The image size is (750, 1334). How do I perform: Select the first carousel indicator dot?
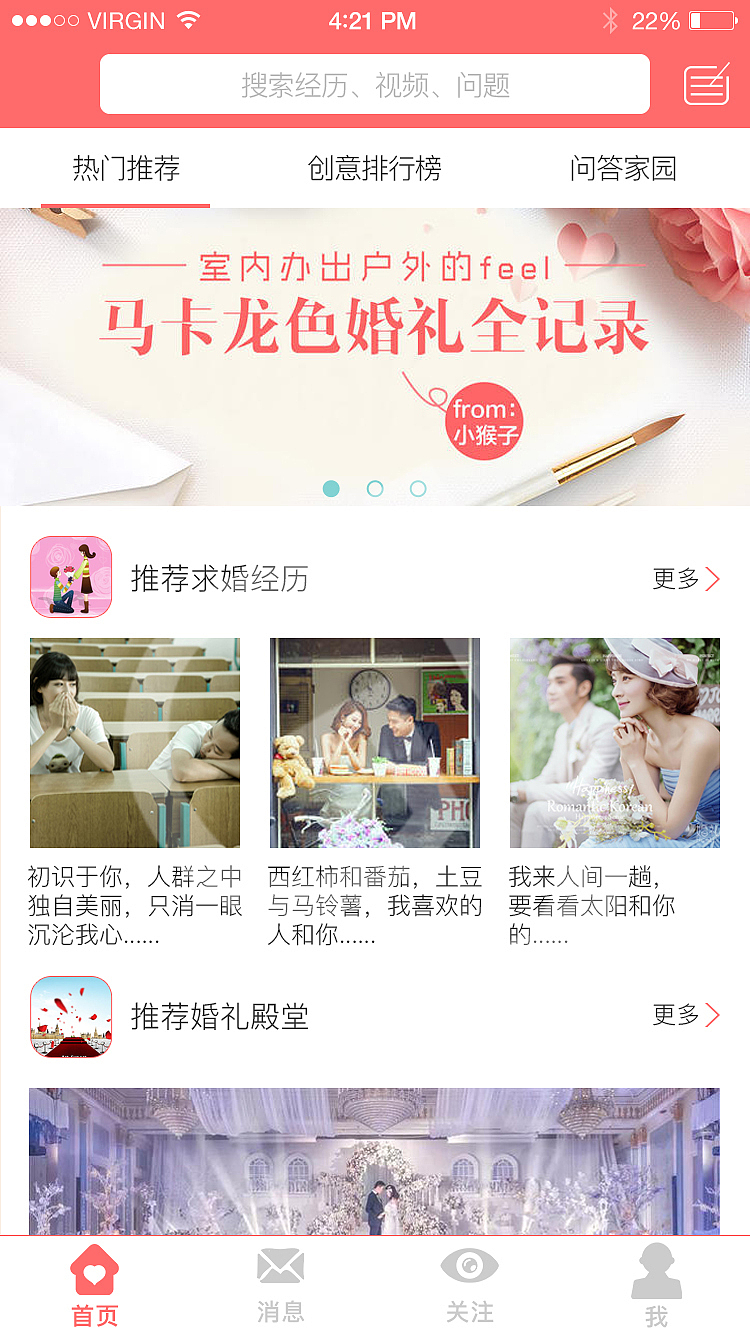(331, 489)
